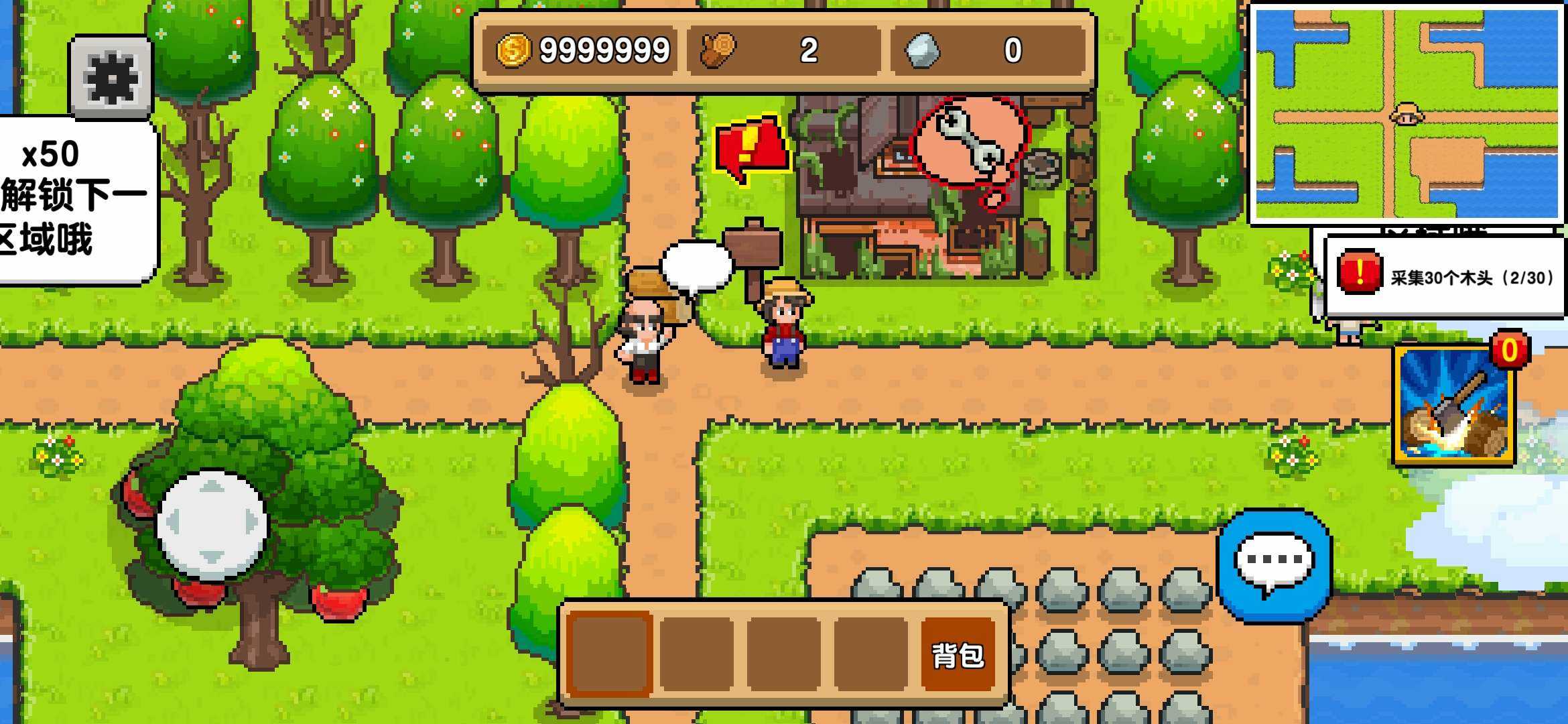Select the first inventory slot
The image size is (1568, 724).
pos(610,654)
